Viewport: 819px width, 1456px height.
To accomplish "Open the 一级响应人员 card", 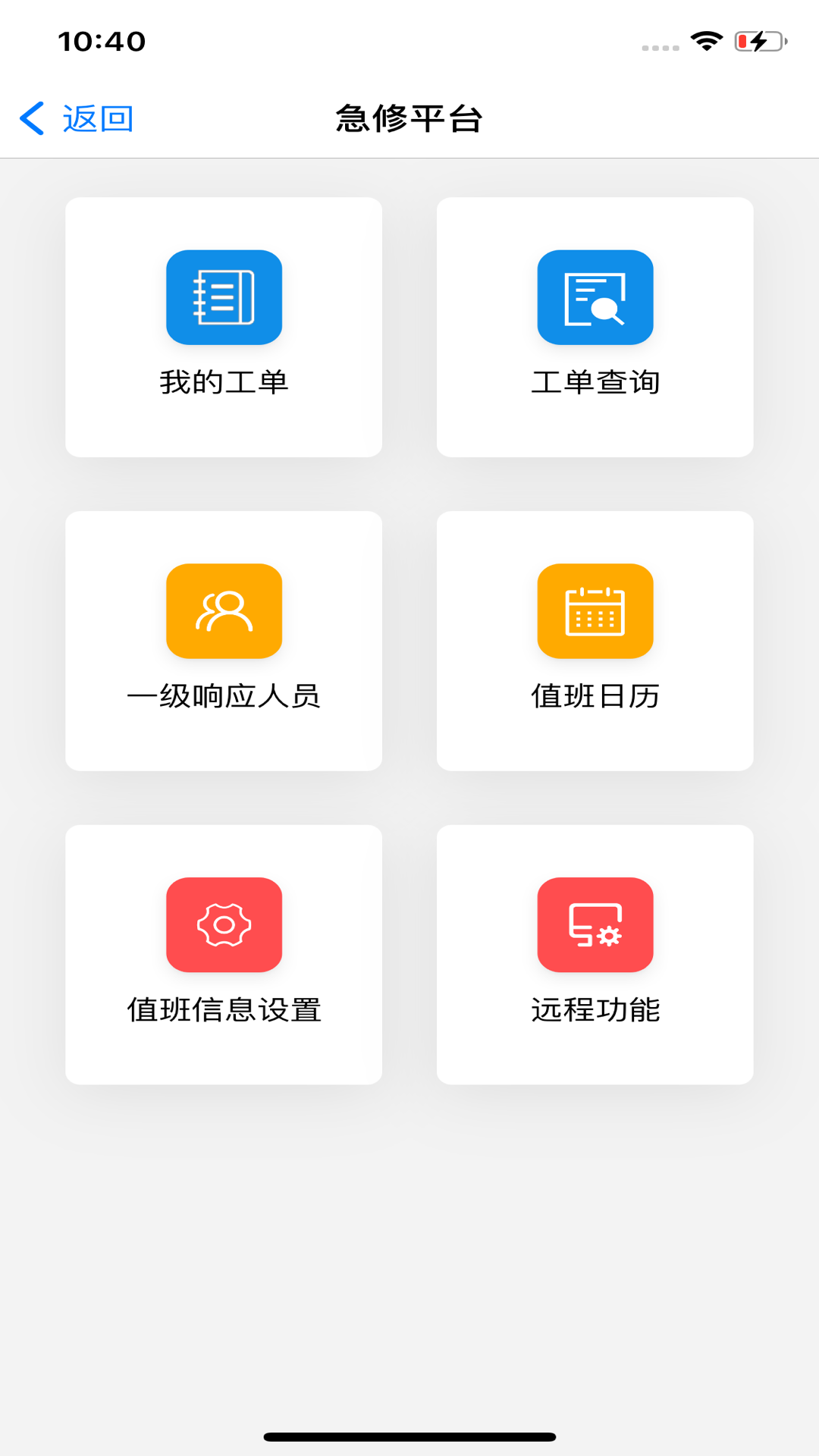I will (224, 641).
